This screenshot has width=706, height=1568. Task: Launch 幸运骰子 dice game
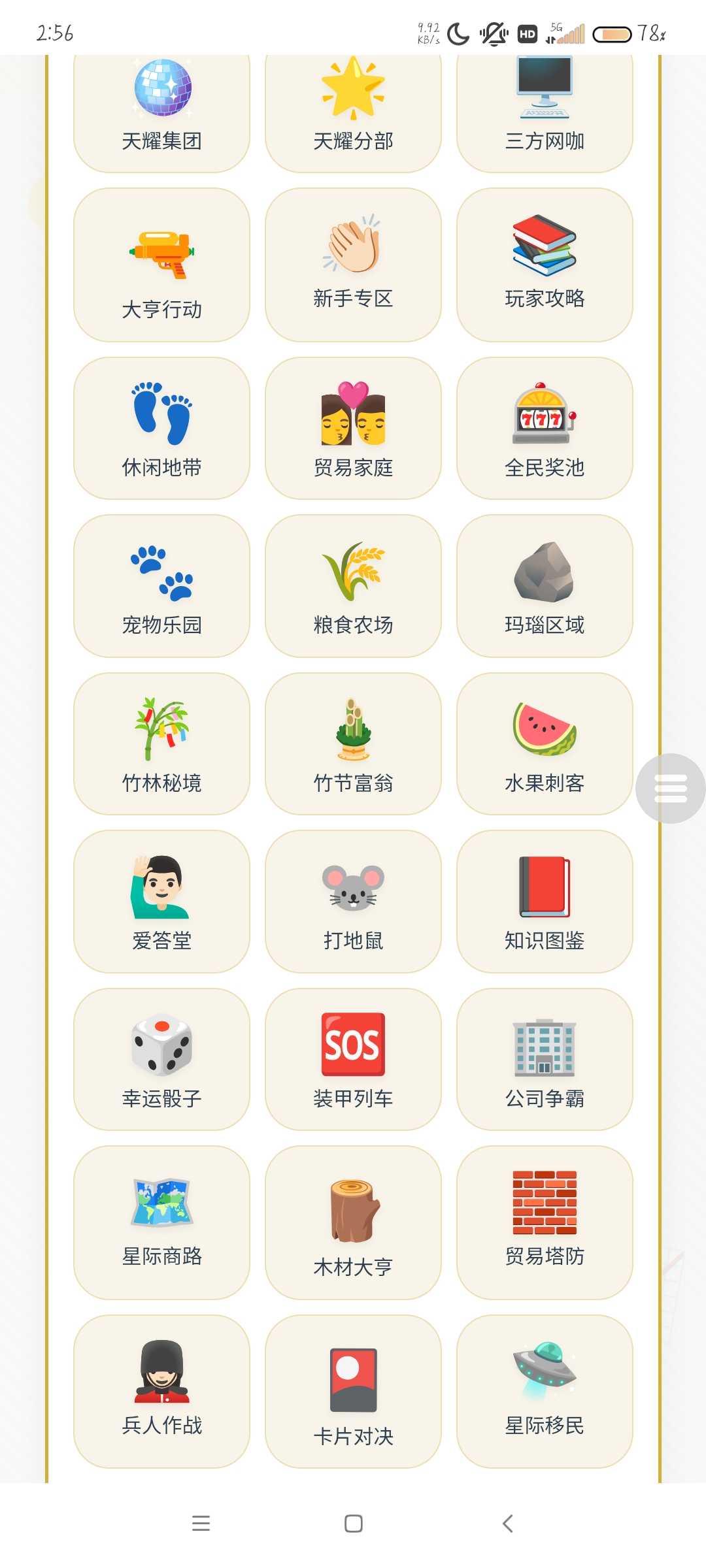point(161,1059)
